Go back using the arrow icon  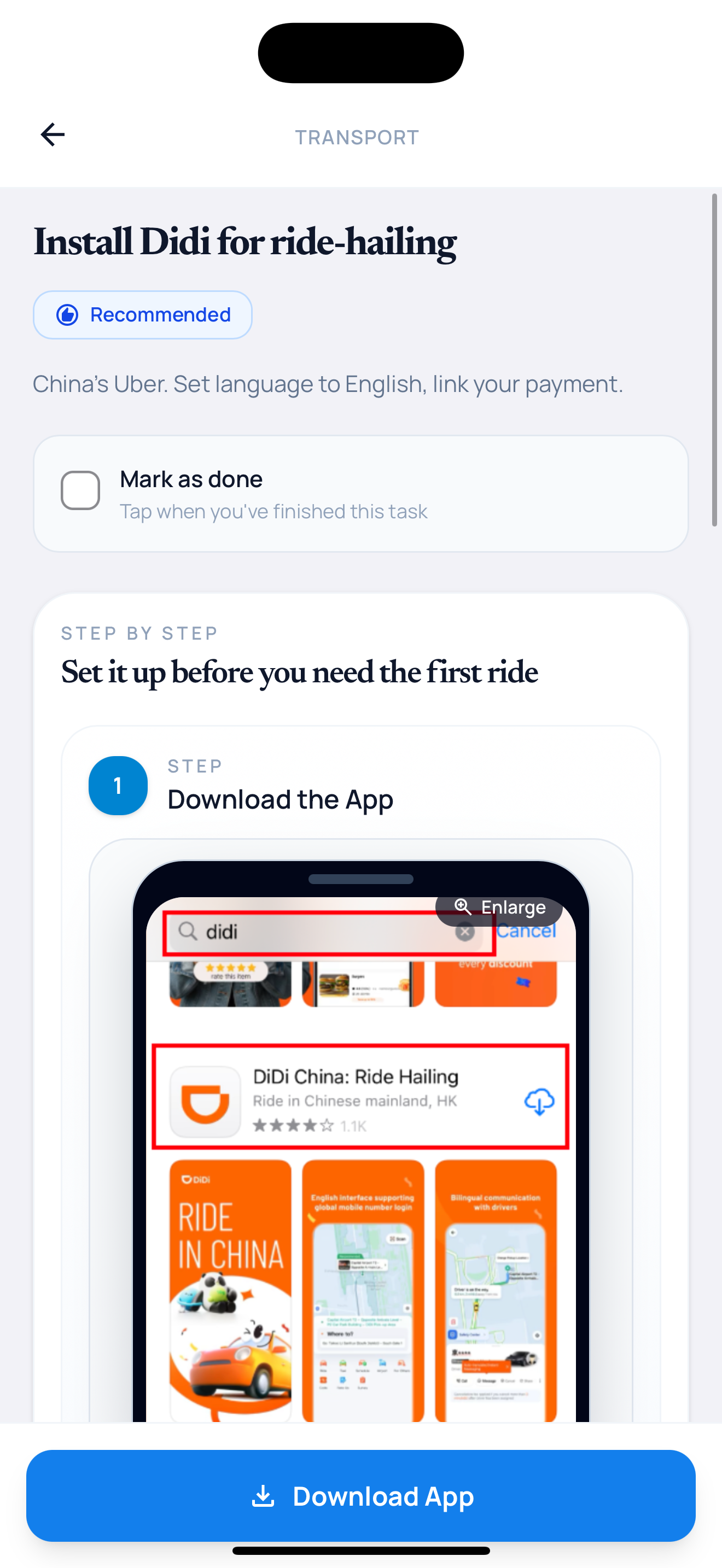coord(53,134)
